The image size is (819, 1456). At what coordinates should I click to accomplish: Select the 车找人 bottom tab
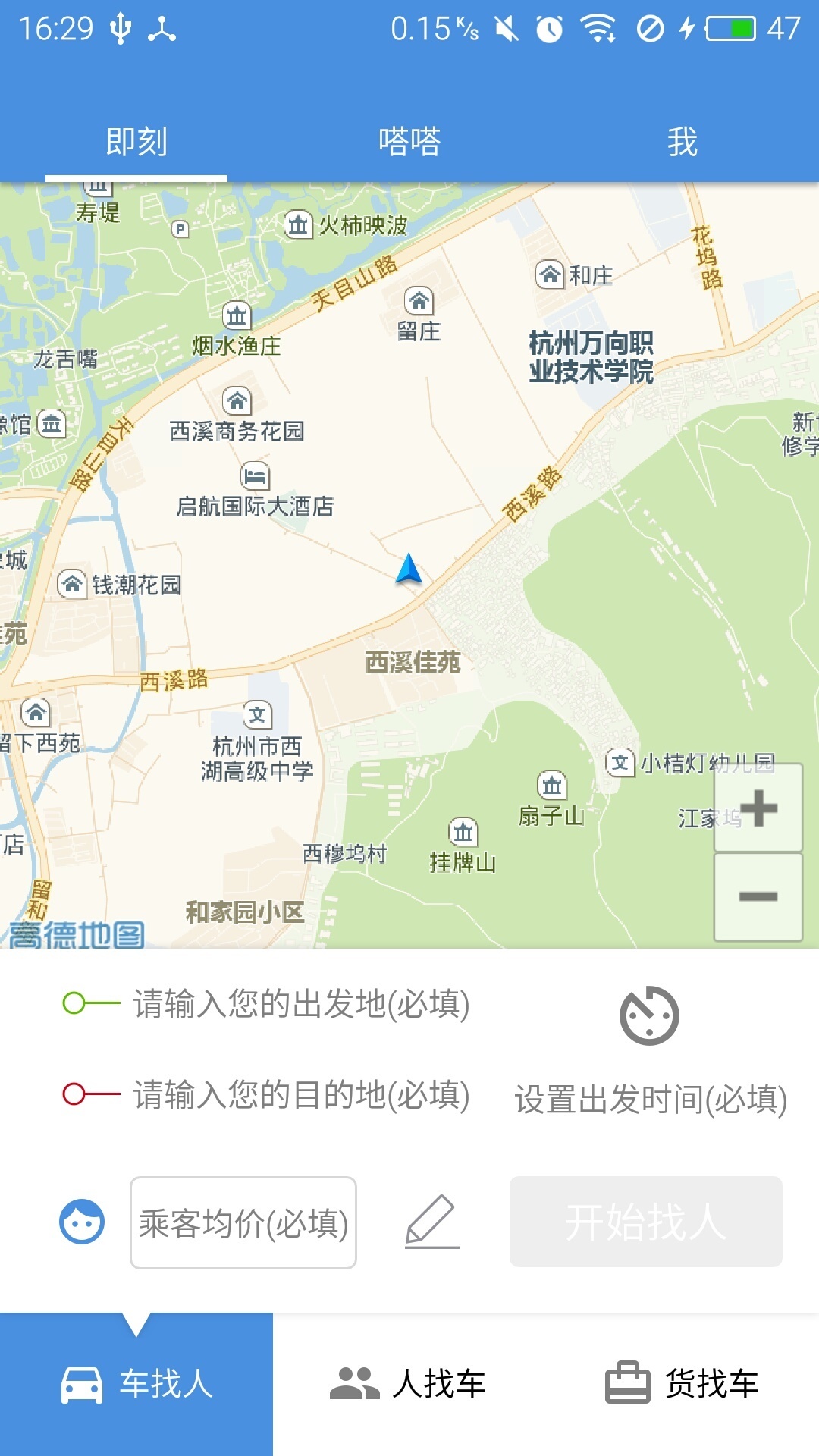point(136,1383)
